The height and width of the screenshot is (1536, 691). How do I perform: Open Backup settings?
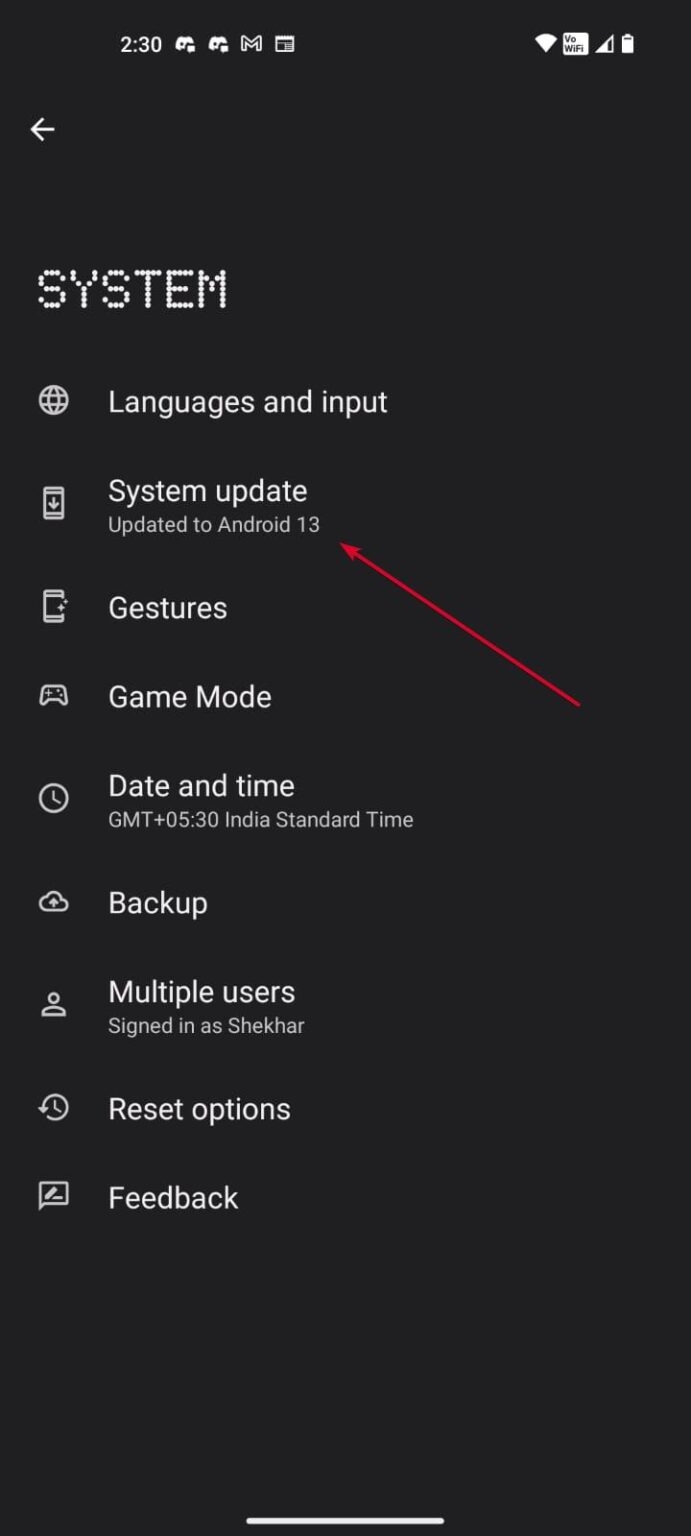[x=158, y=903]
